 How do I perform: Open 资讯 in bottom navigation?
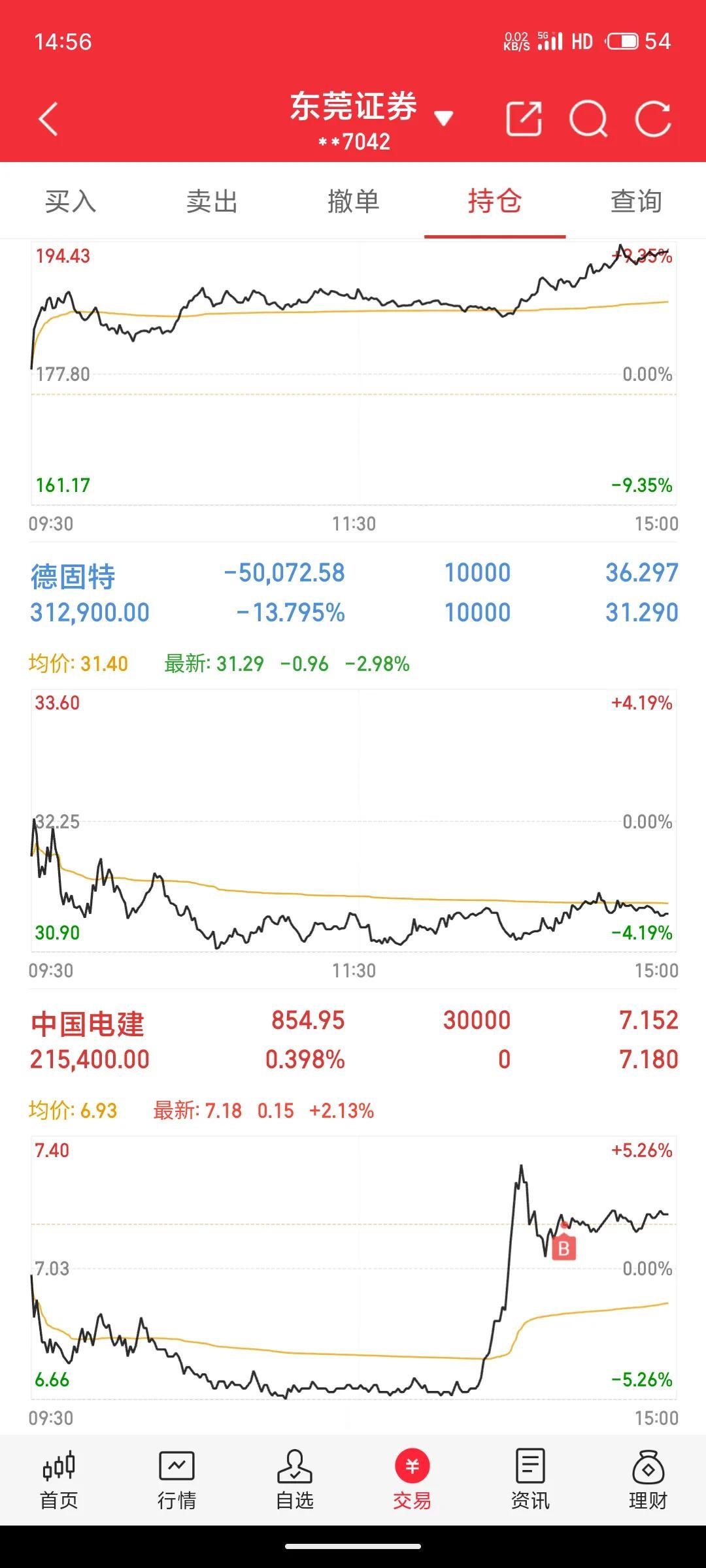point(529,1480)
